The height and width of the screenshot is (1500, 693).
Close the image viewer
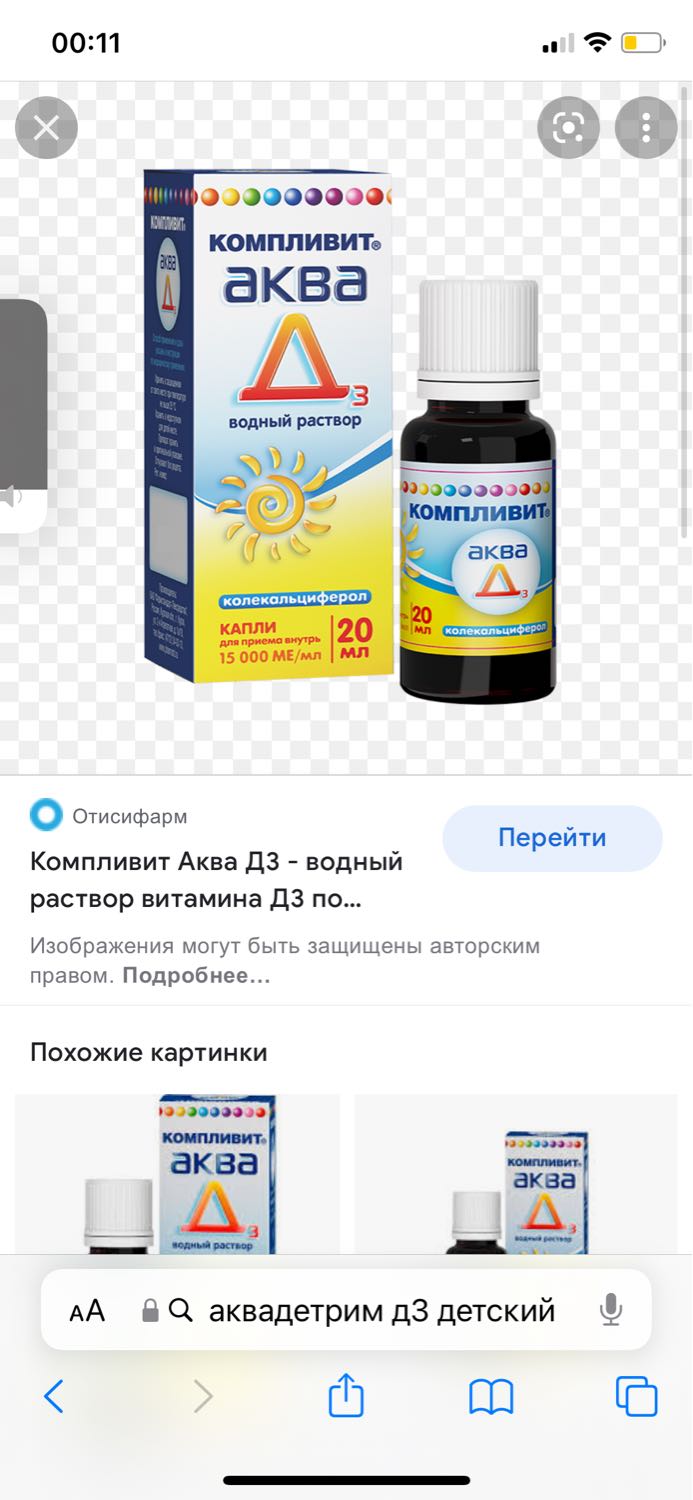pos(46,128)
